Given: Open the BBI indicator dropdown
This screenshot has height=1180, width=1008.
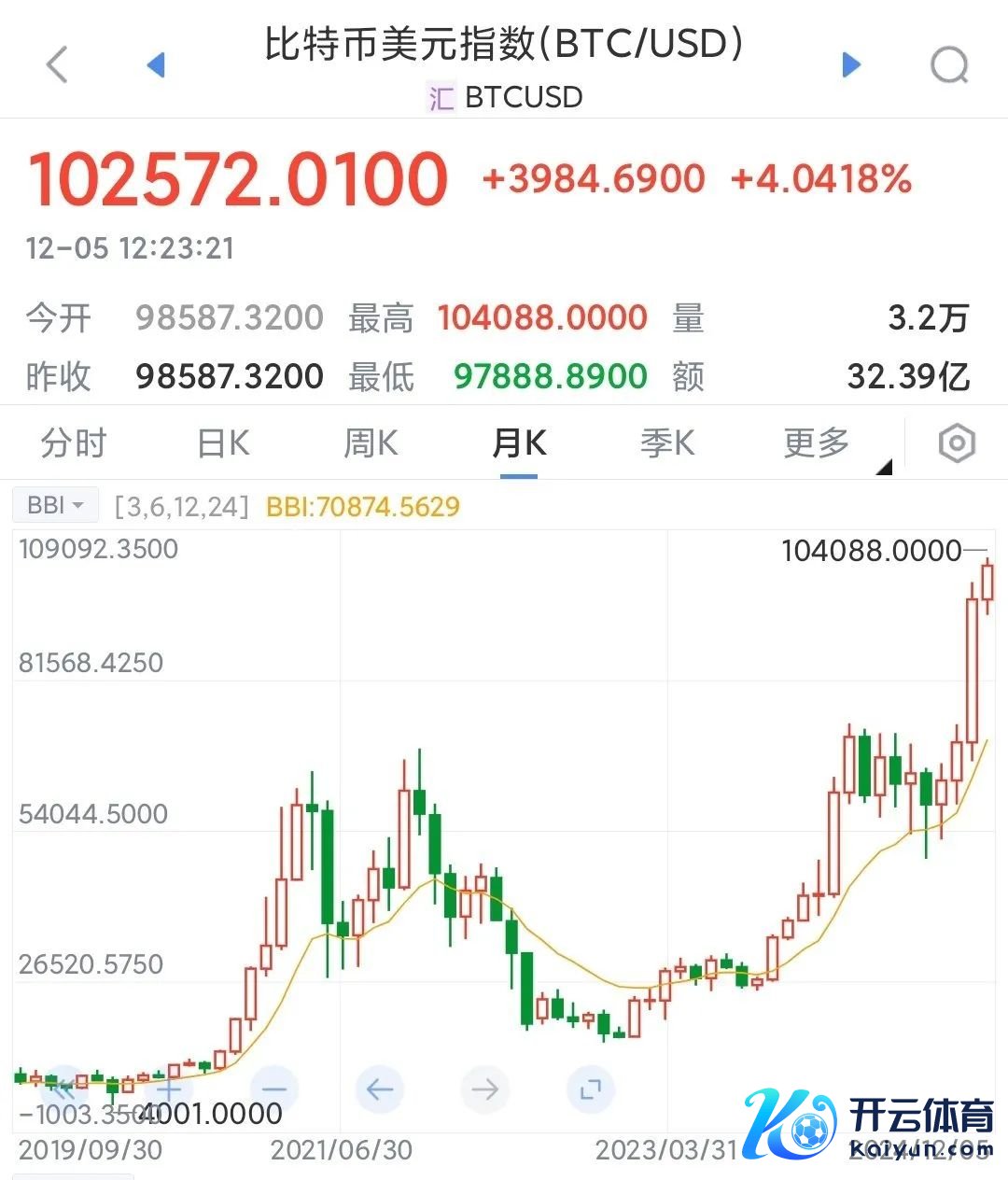Looking at the screenshot, I should point(55,506).
